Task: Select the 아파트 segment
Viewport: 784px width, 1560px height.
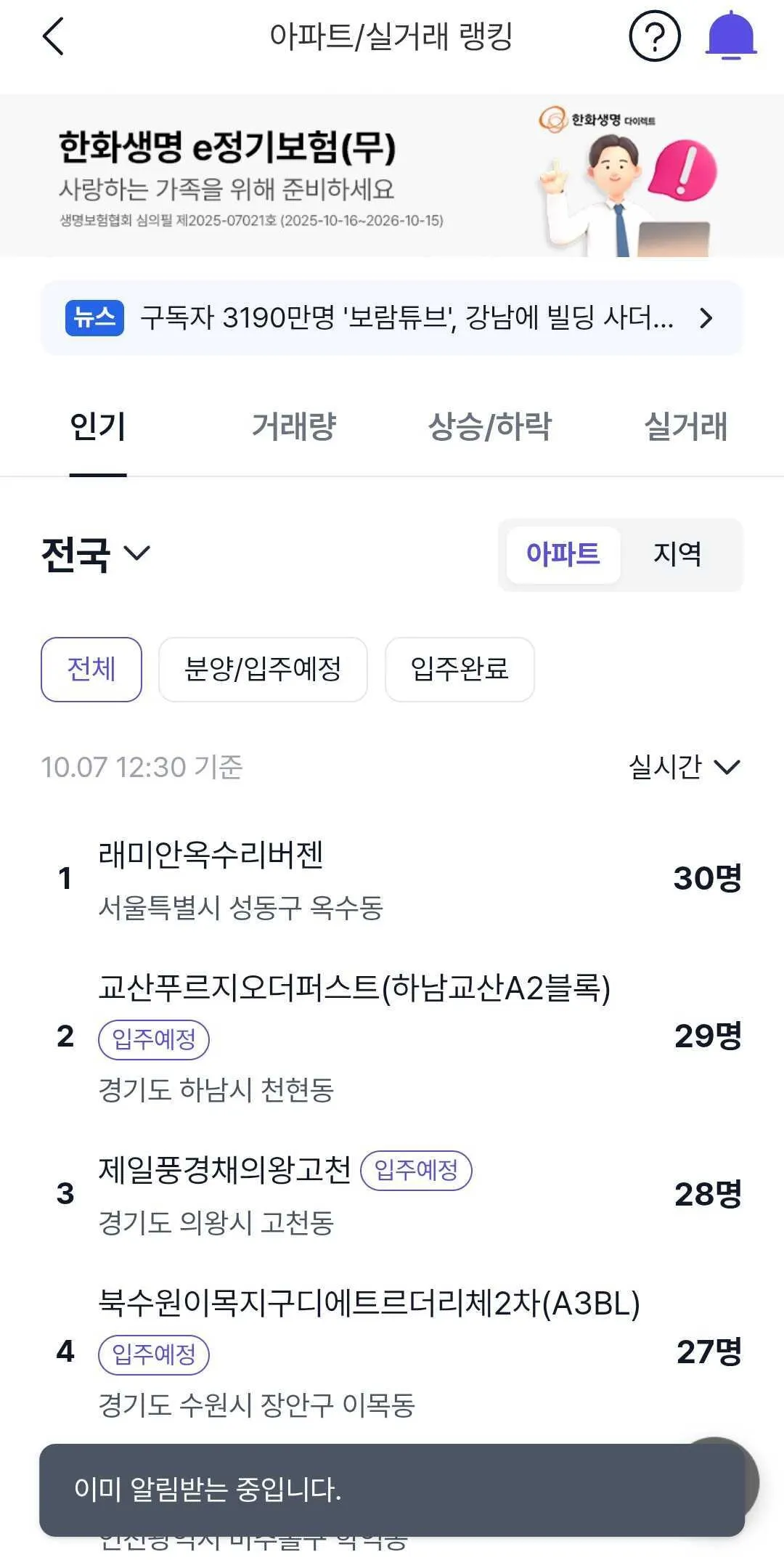Action: [x=563, y=555]
